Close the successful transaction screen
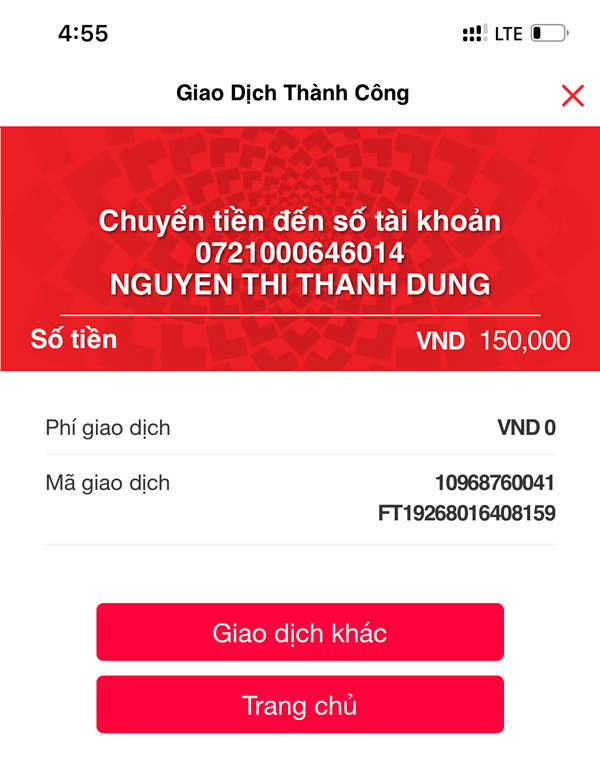Screen dimensions: 600x766 [572, 96]
